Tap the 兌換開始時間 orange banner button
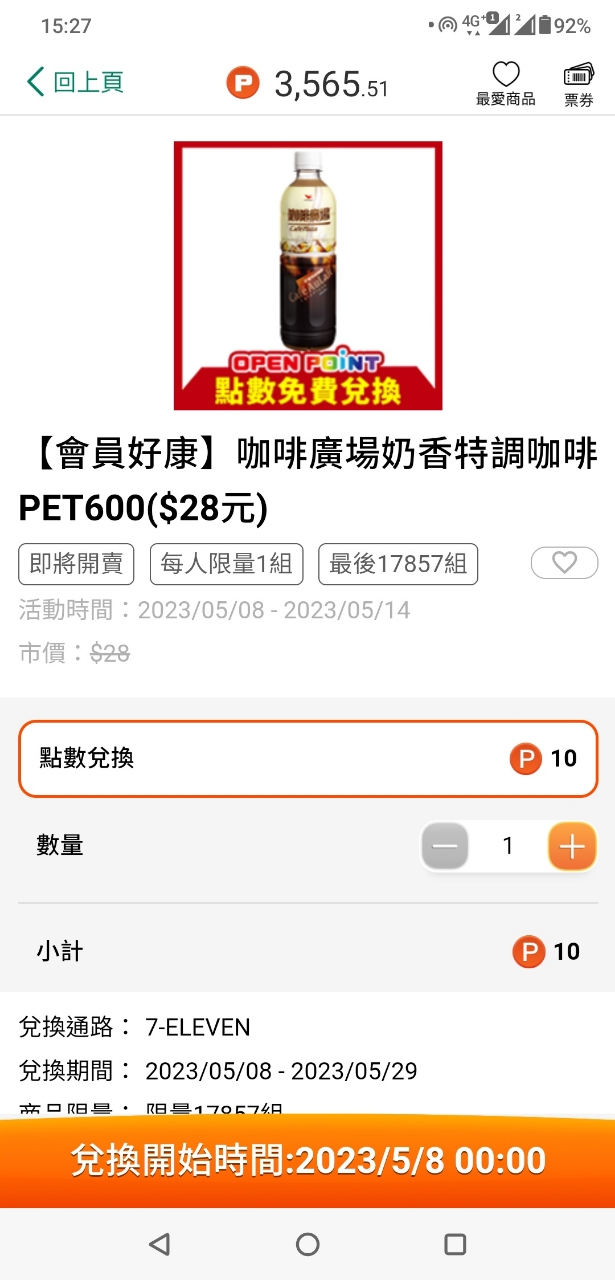 308,1161
